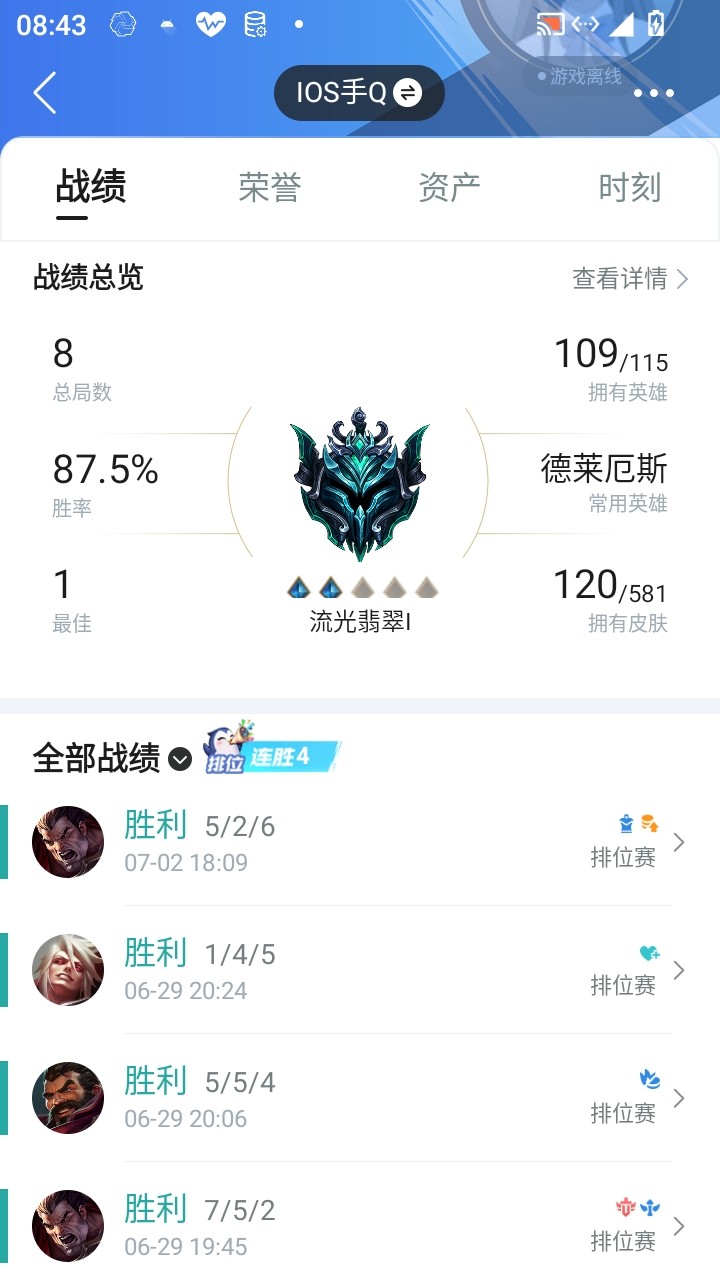Tap the gold coins badge on the 5/2/6 match
The image size is (720, 1280).
click(x=652, y=822)
